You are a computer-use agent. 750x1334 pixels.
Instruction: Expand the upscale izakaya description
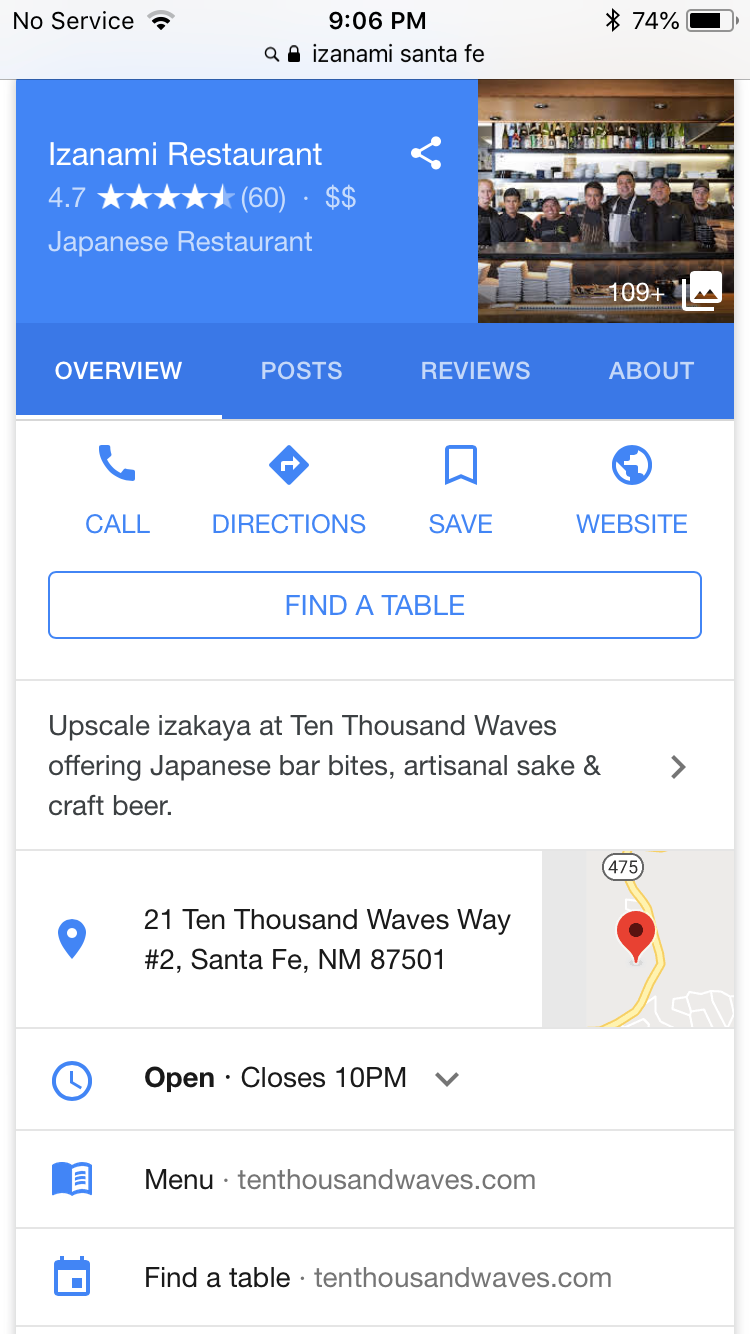(x=375, y=766)
